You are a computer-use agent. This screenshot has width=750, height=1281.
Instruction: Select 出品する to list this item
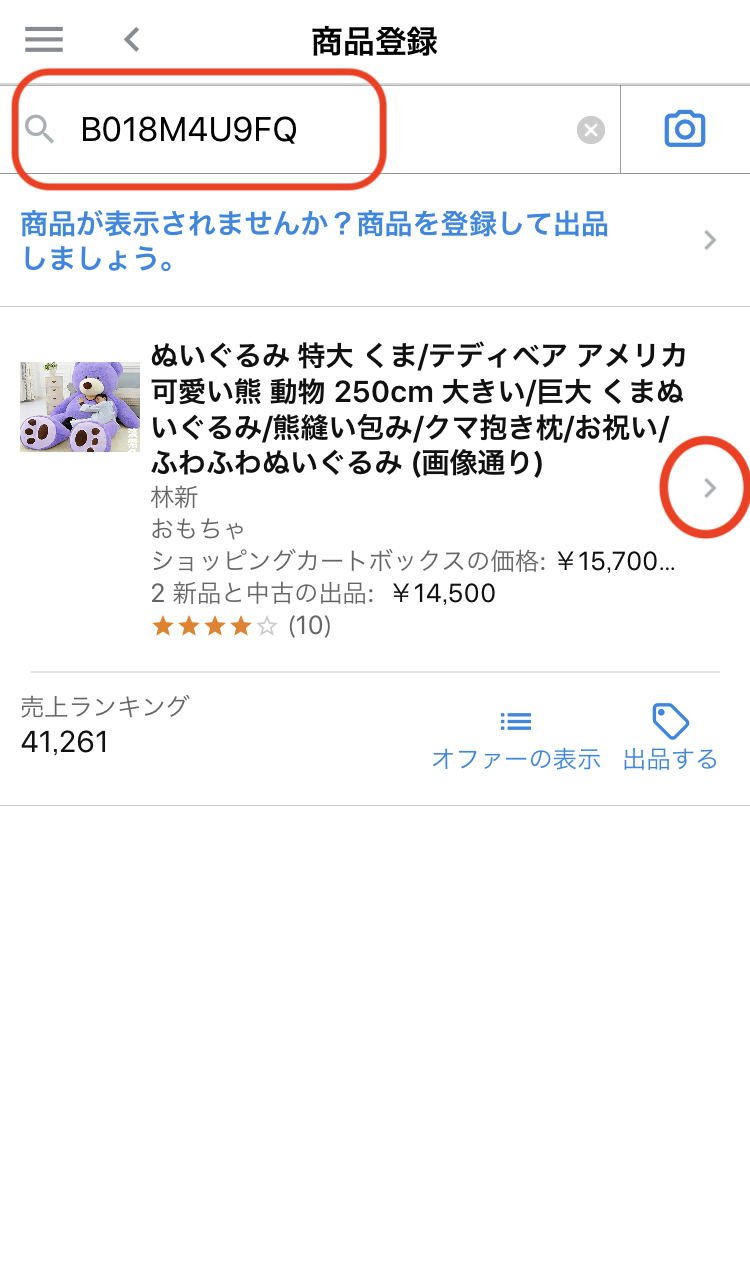click(670, 740)
